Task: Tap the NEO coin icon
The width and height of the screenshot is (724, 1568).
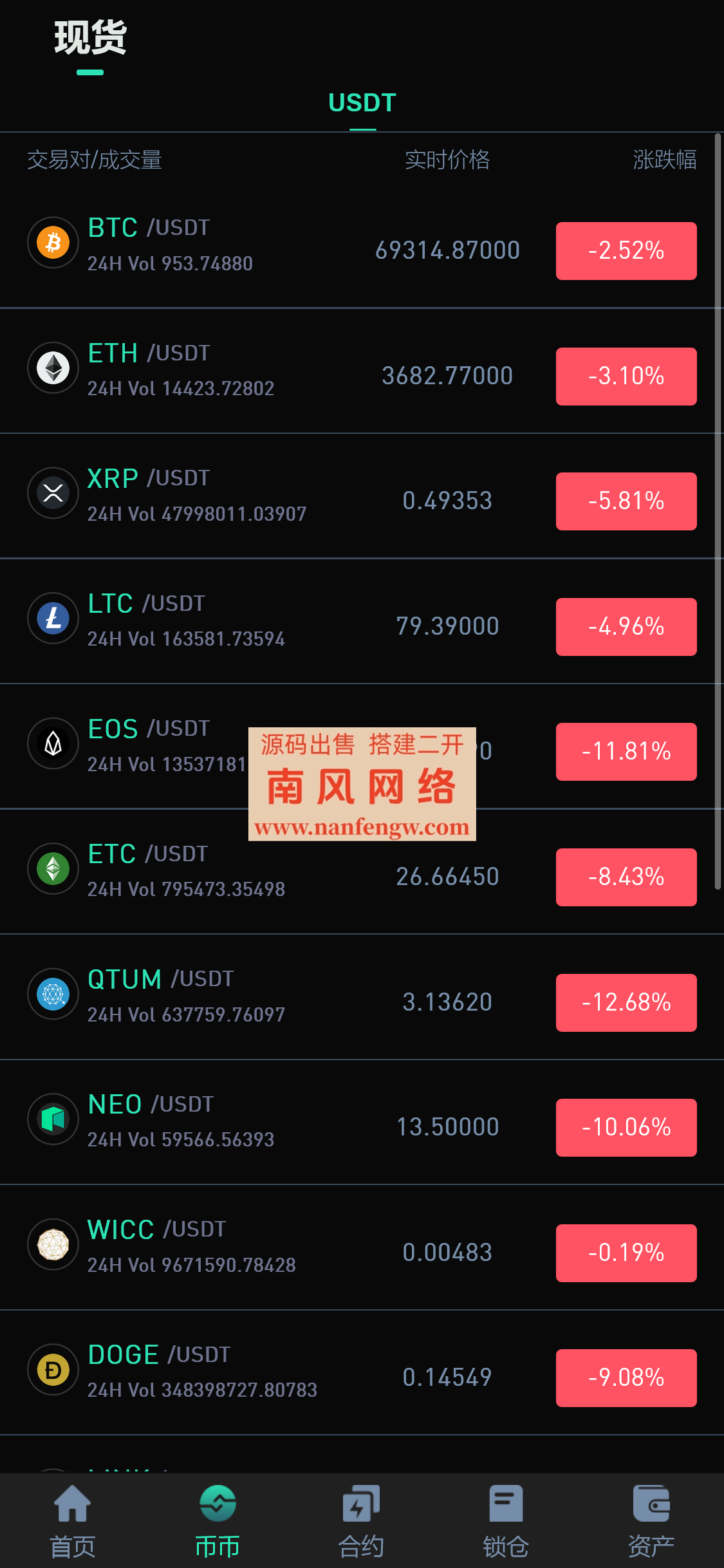Action: pos(53,1119)
